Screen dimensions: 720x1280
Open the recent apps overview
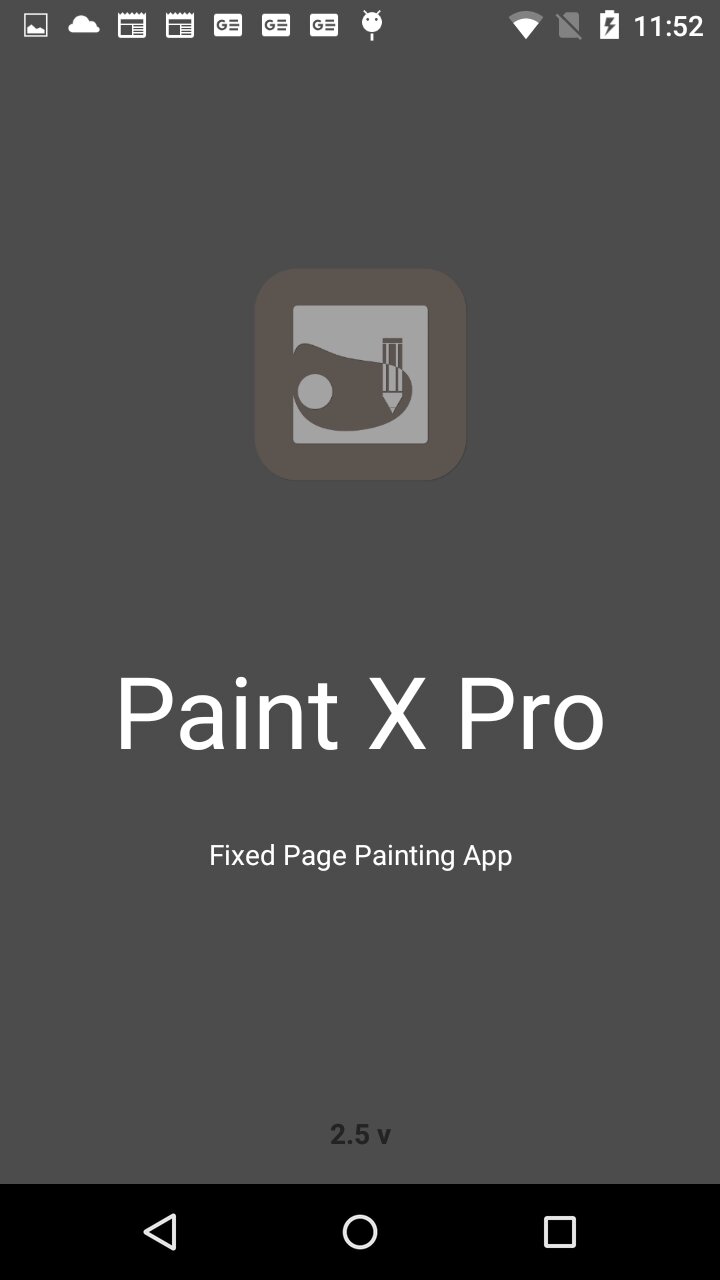[x=560, y=1232]
